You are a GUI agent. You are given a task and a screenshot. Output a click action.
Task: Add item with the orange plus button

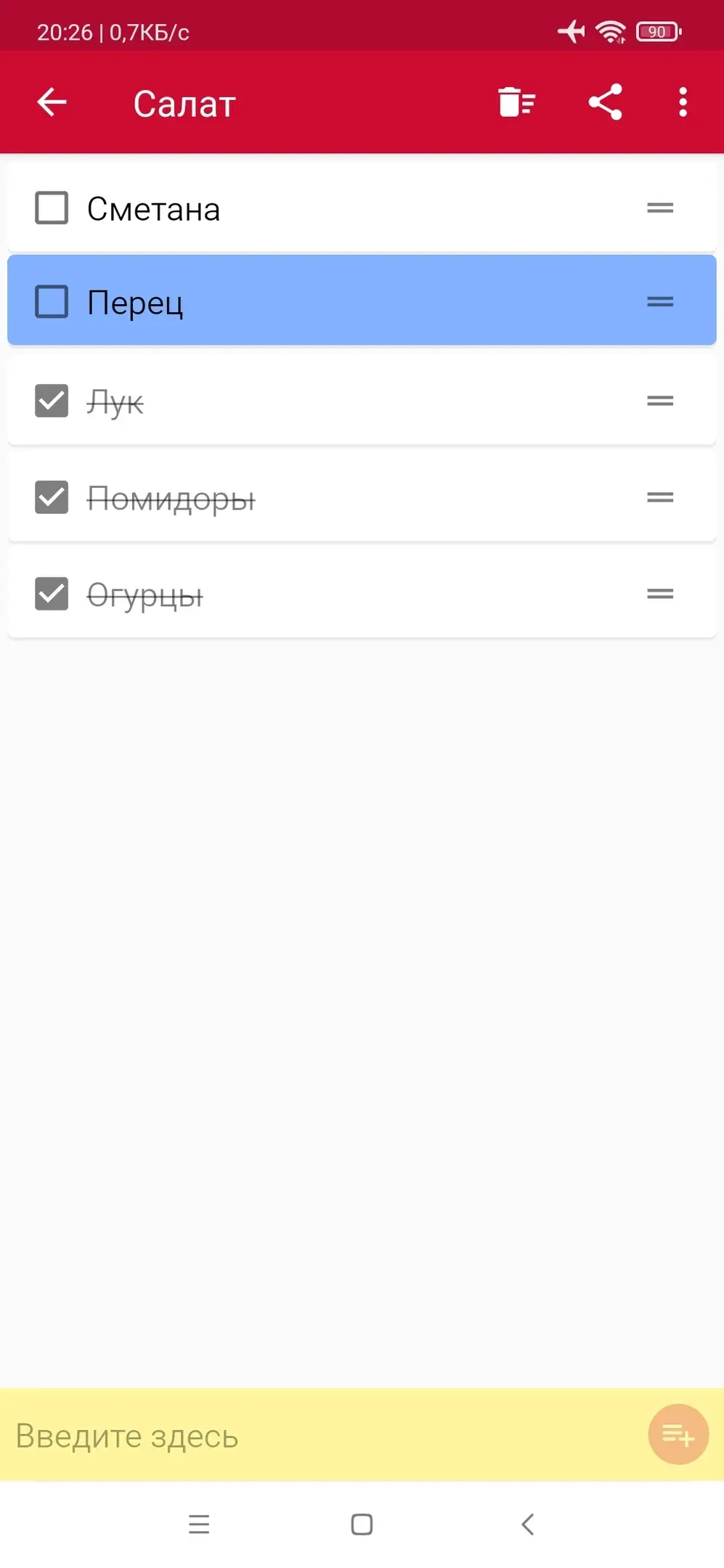(x=678, y=1434)
